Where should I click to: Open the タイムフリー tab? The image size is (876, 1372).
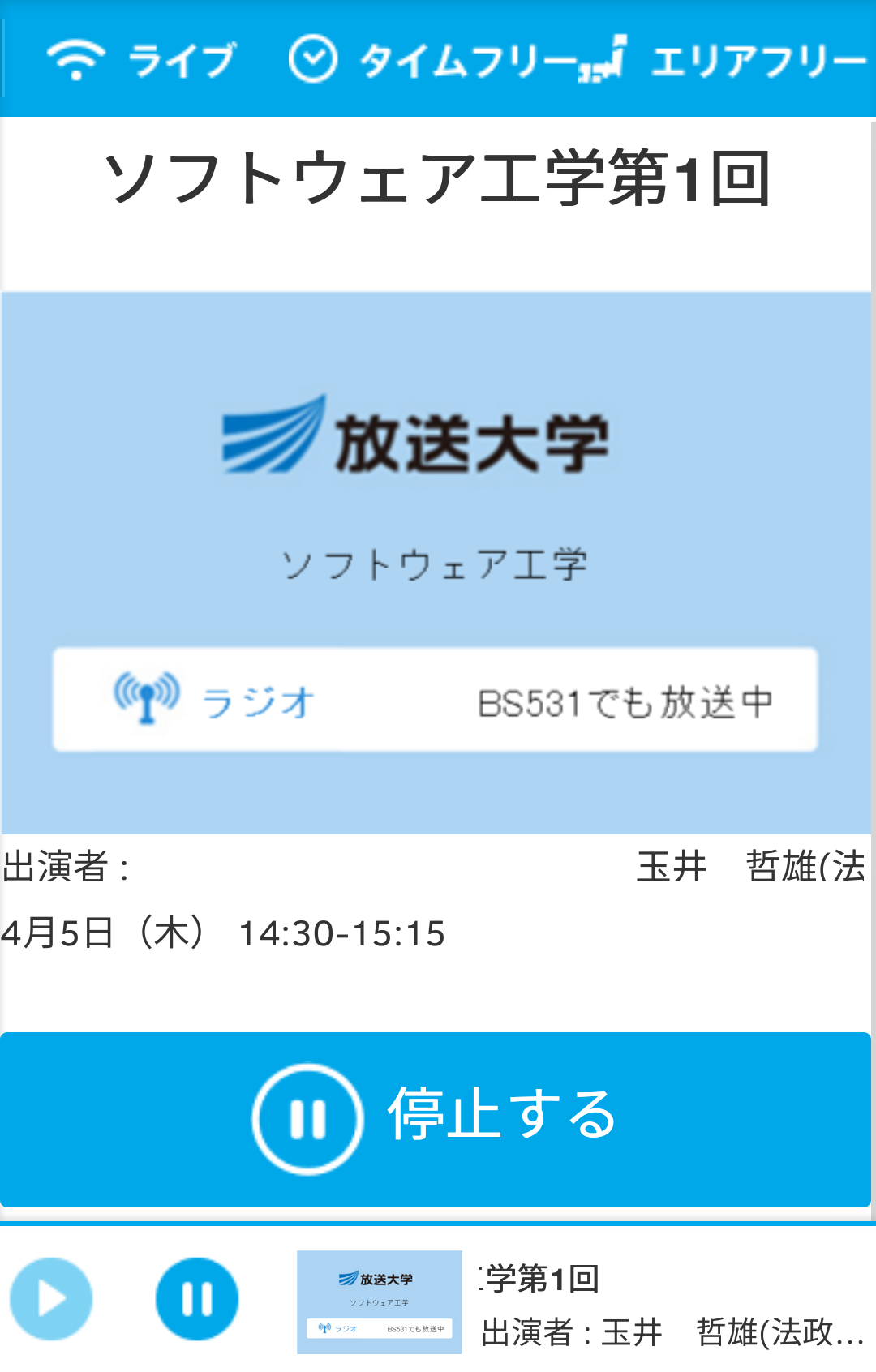[x=432, y=60]
